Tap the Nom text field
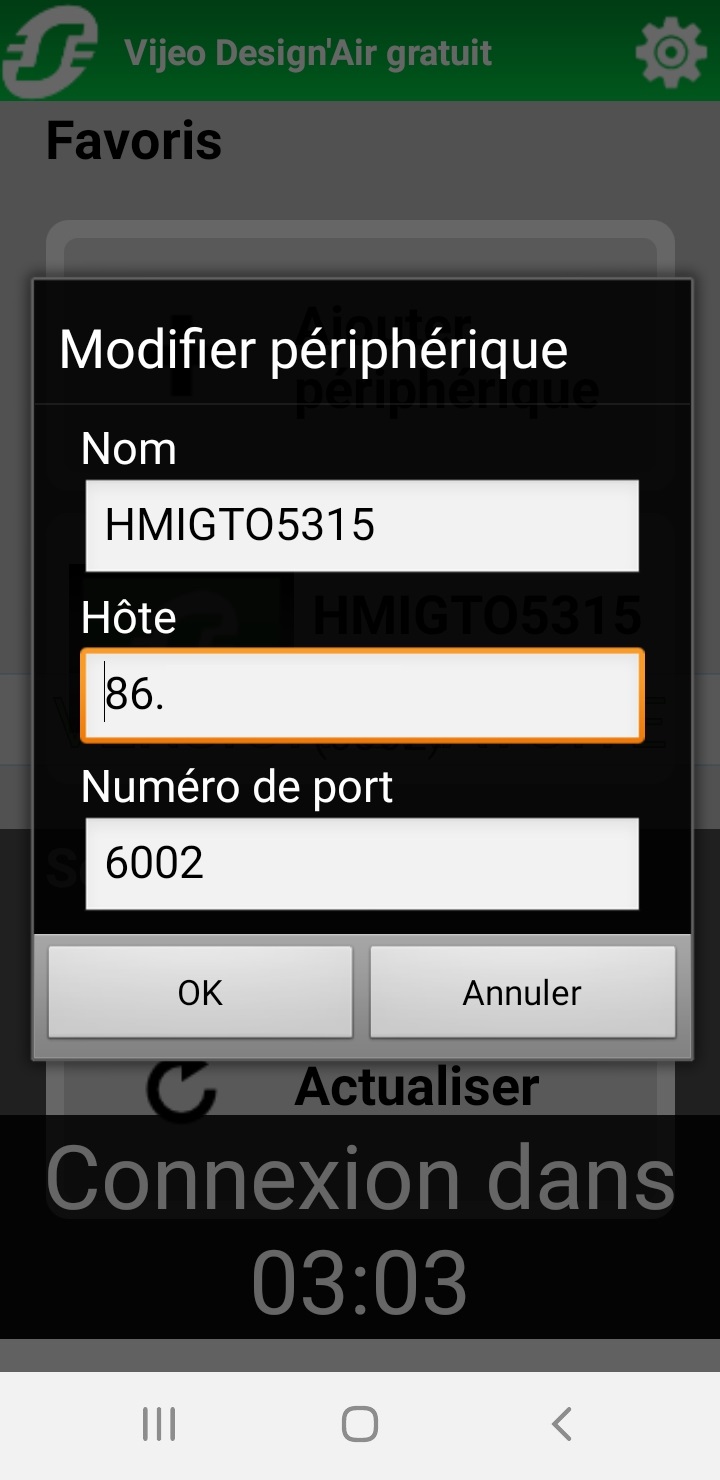 361,525
